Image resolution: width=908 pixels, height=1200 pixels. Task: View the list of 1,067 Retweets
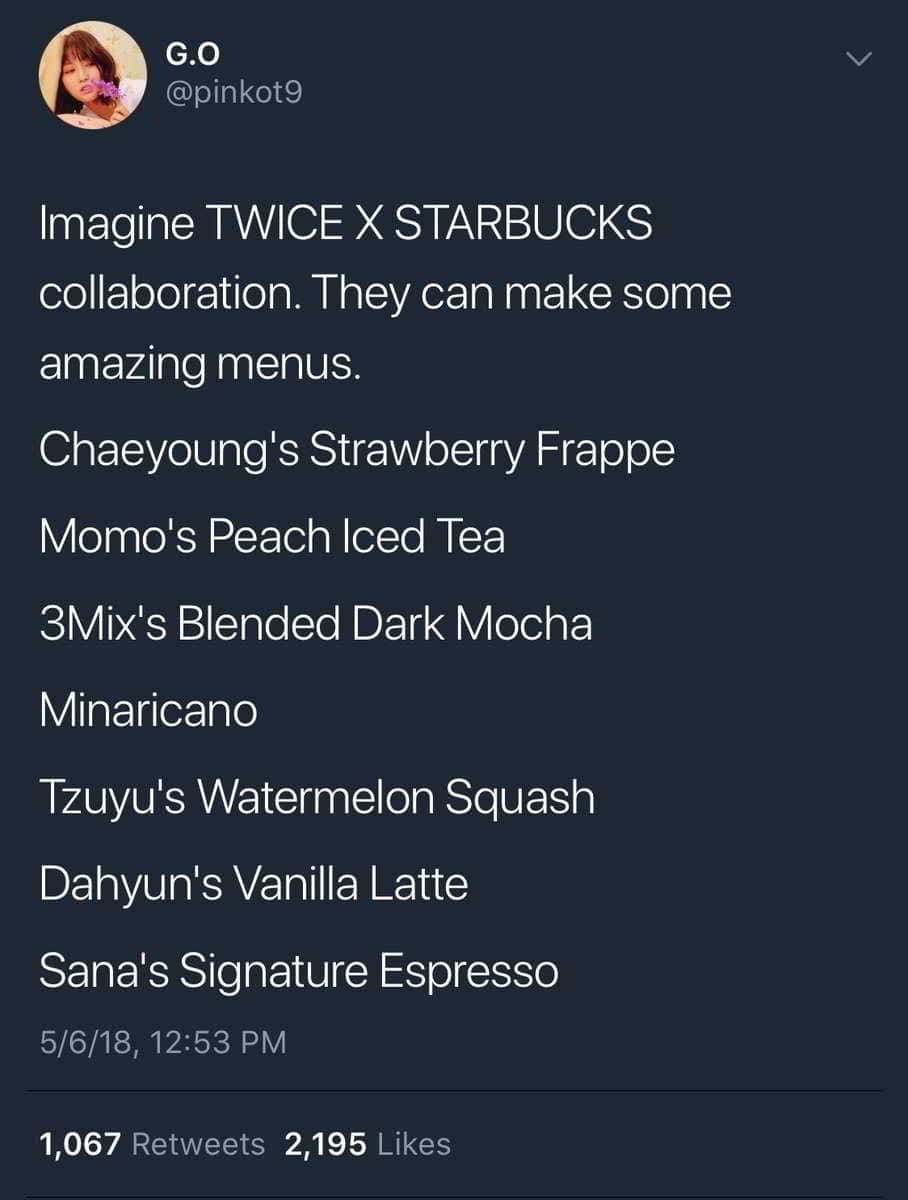(152, 1144)
